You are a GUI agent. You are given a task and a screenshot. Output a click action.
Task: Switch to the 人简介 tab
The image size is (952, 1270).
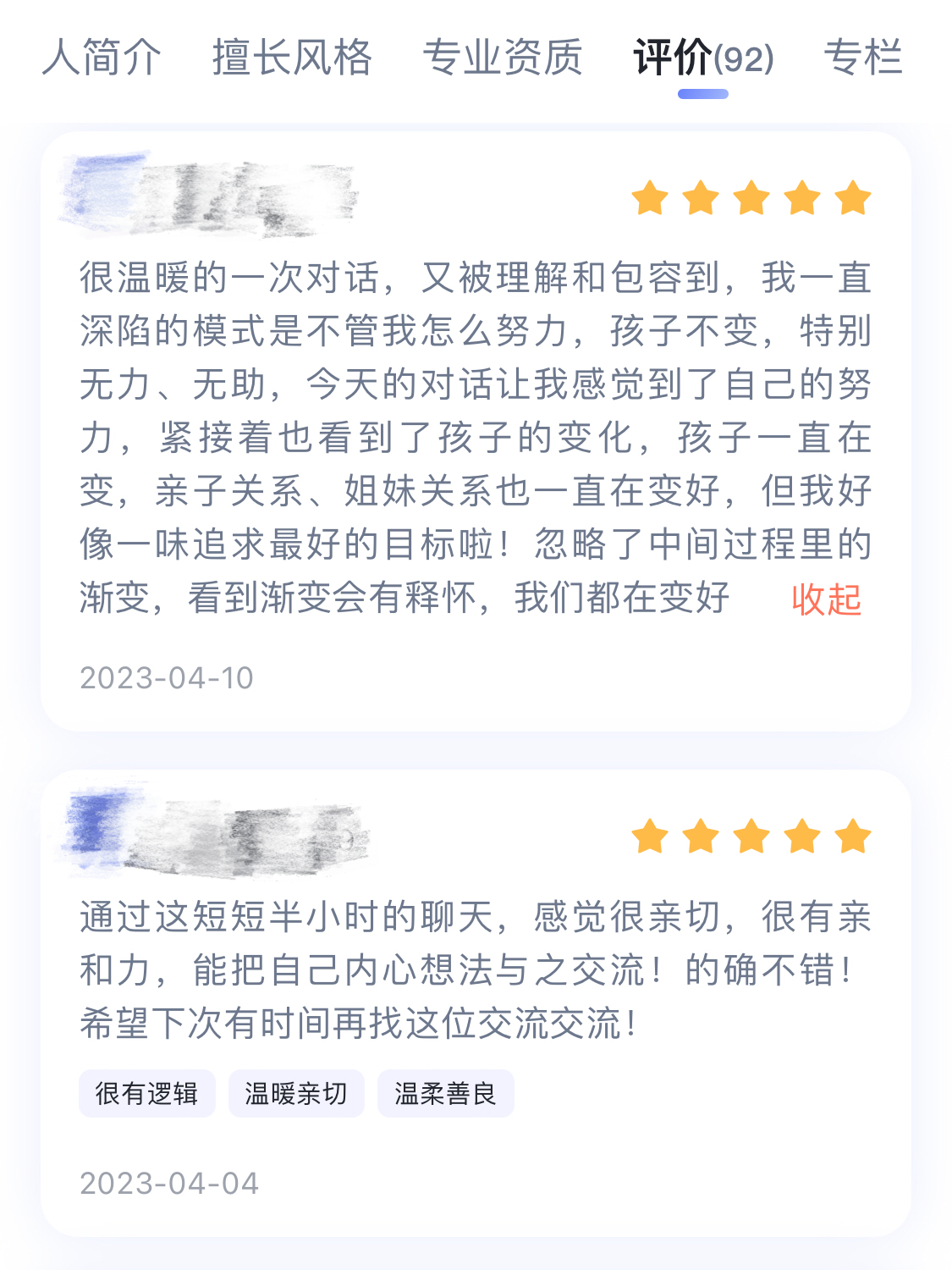click(102, 58)
